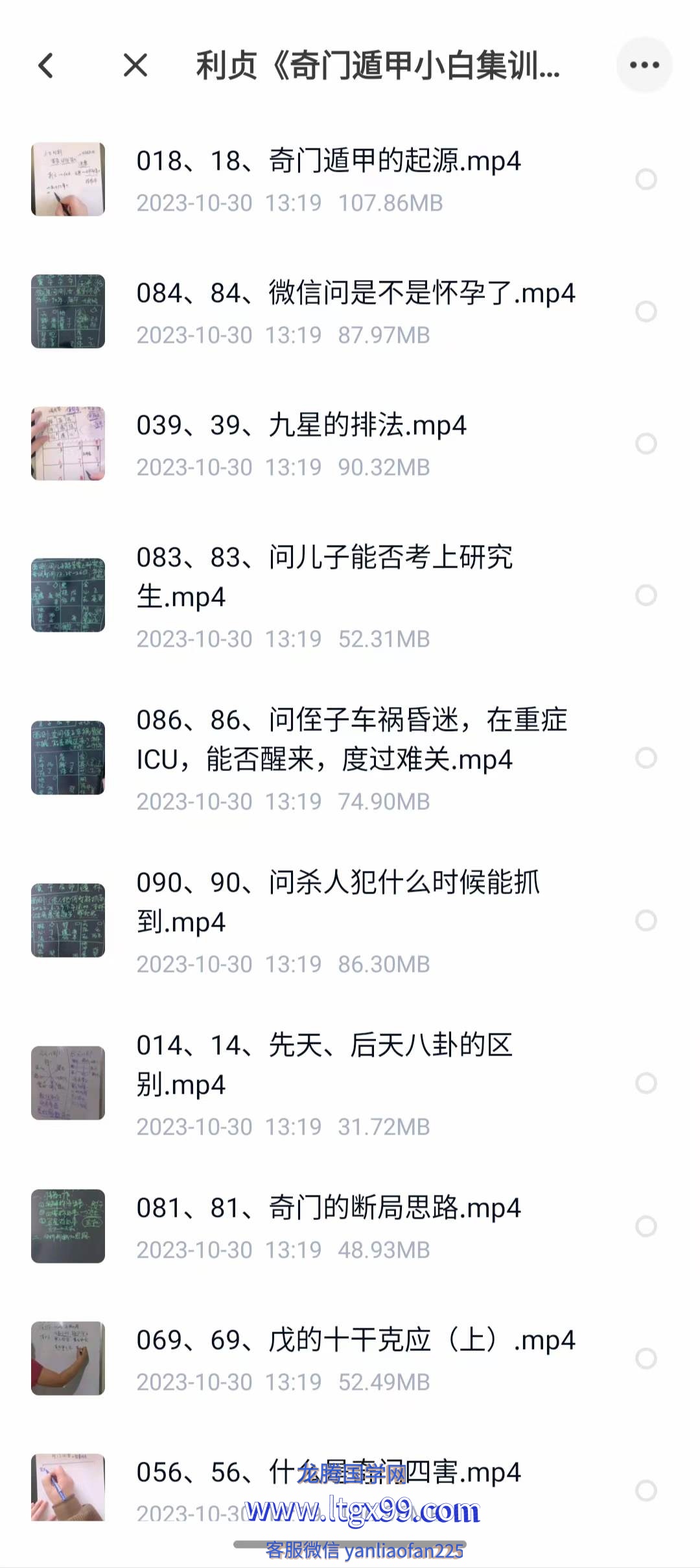Open video 018 奇门遁甲的起源.mp4
The image size is (700, 1568).
coord(328,161)
